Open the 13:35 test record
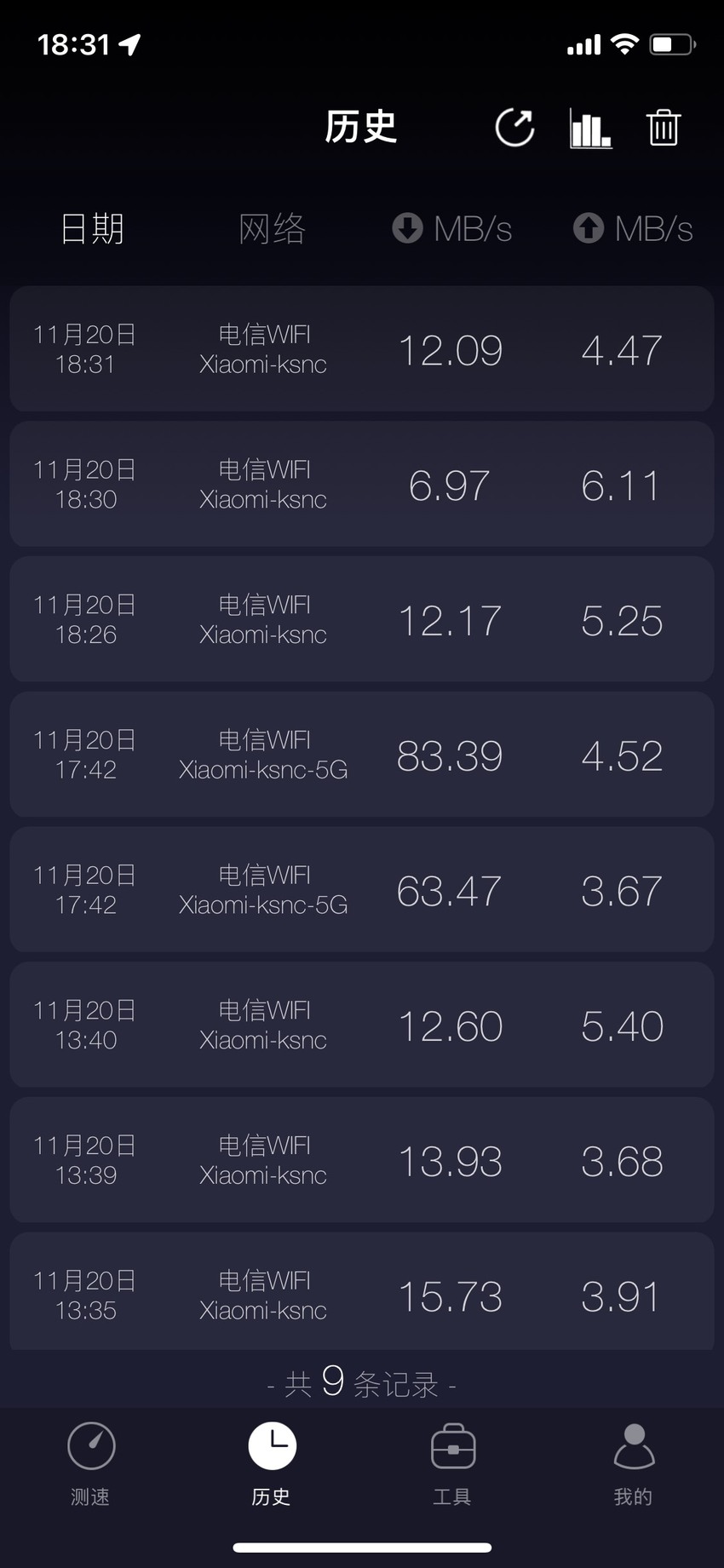The image size is (724, 1568). [x=362, y=1291]
